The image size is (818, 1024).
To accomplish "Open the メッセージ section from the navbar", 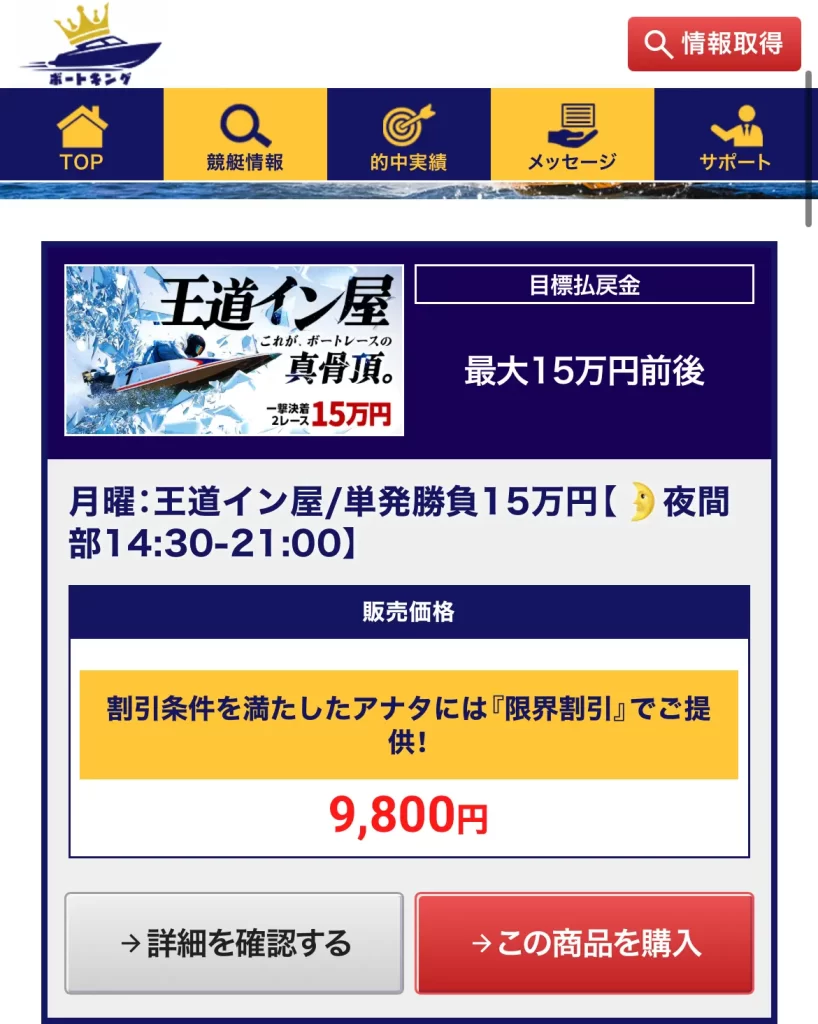I will point(570,140).
